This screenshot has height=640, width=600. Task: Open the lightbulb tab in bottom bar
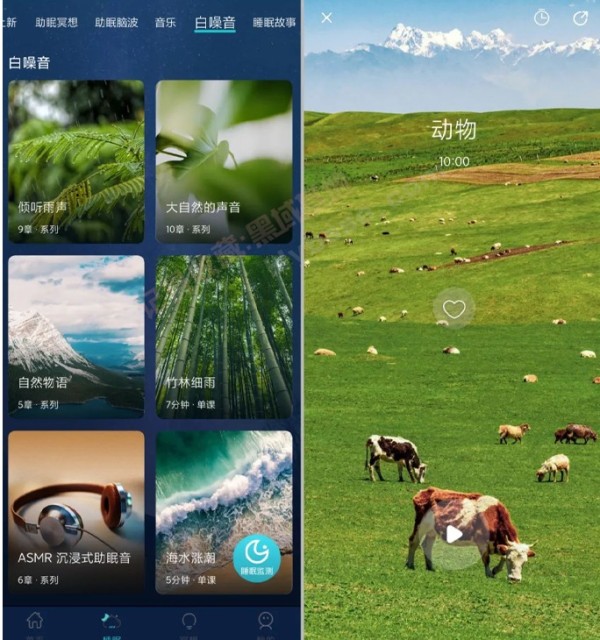[189, 622]
